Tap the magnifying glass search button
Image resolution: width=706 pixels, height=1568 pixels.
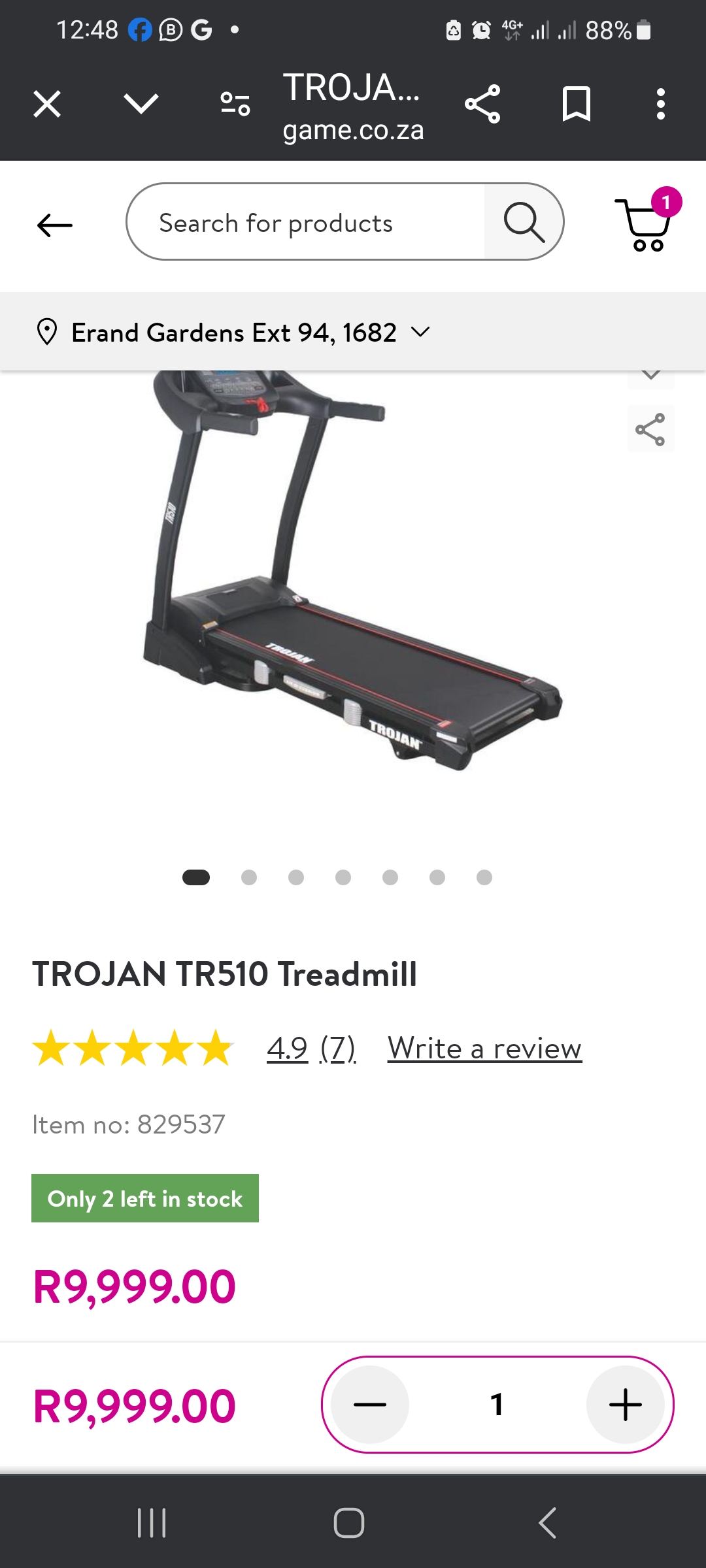point(524,222)
